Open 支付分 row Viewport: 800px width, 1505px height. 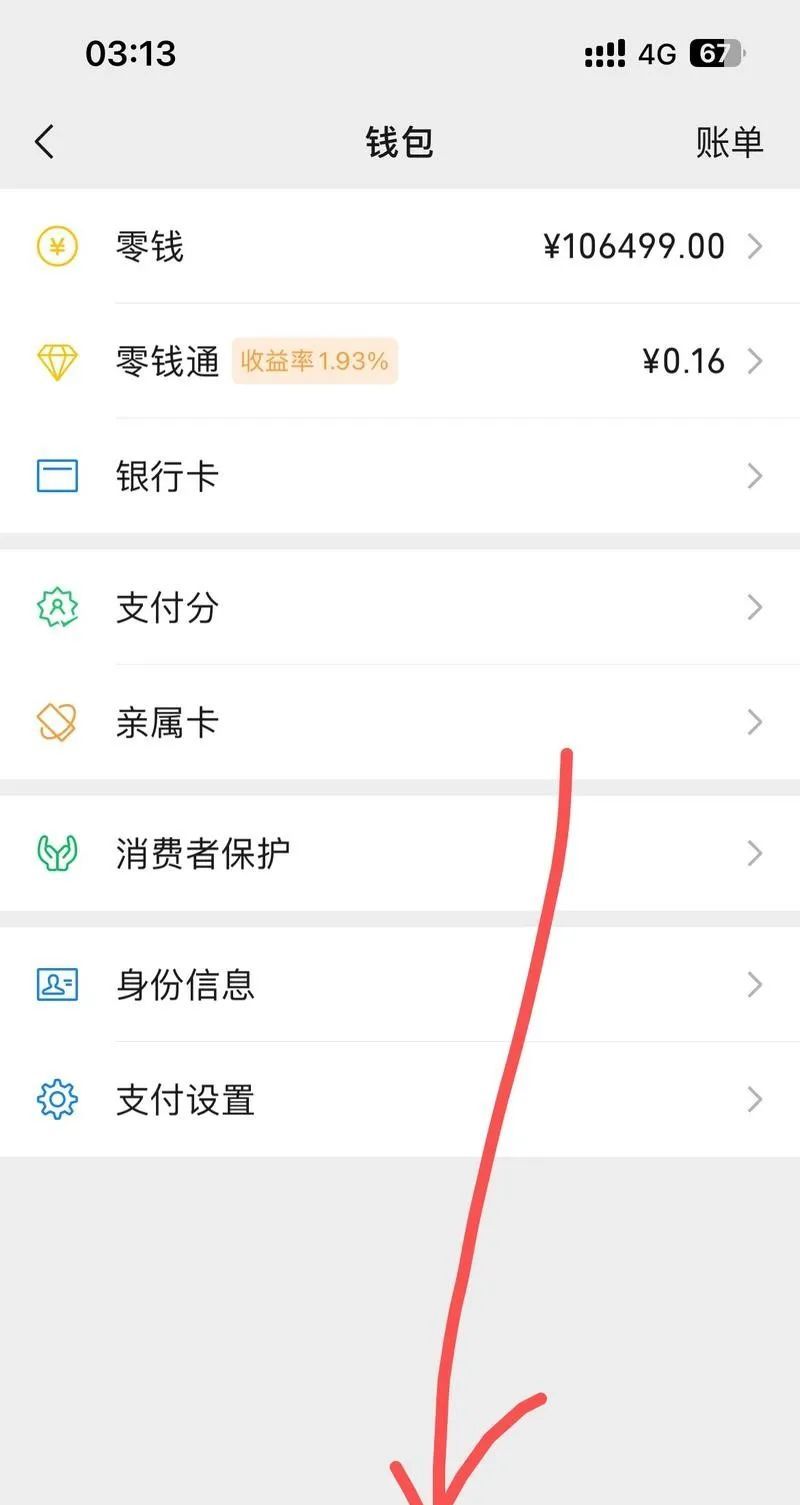[400, 607]
